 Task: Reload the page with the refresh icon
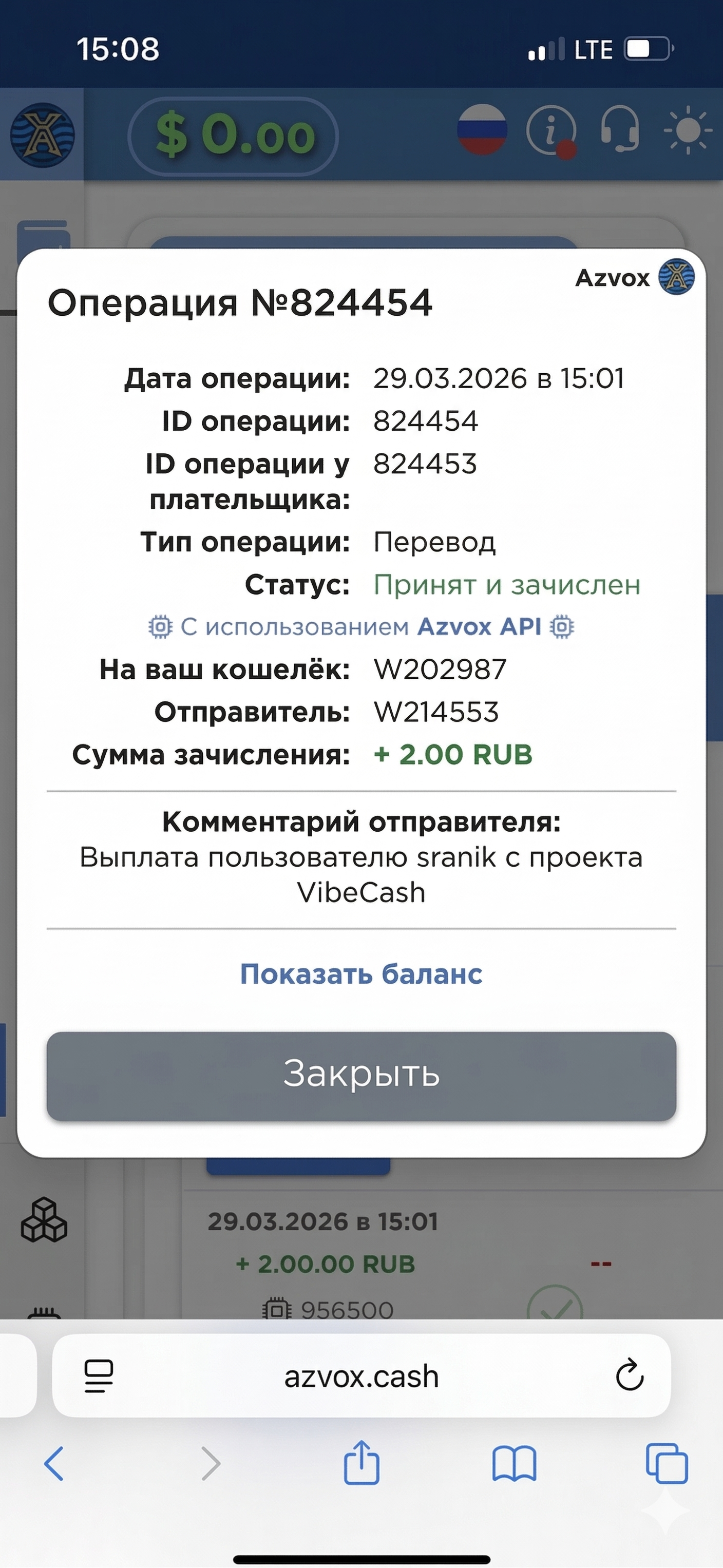tap(629, 1376)
